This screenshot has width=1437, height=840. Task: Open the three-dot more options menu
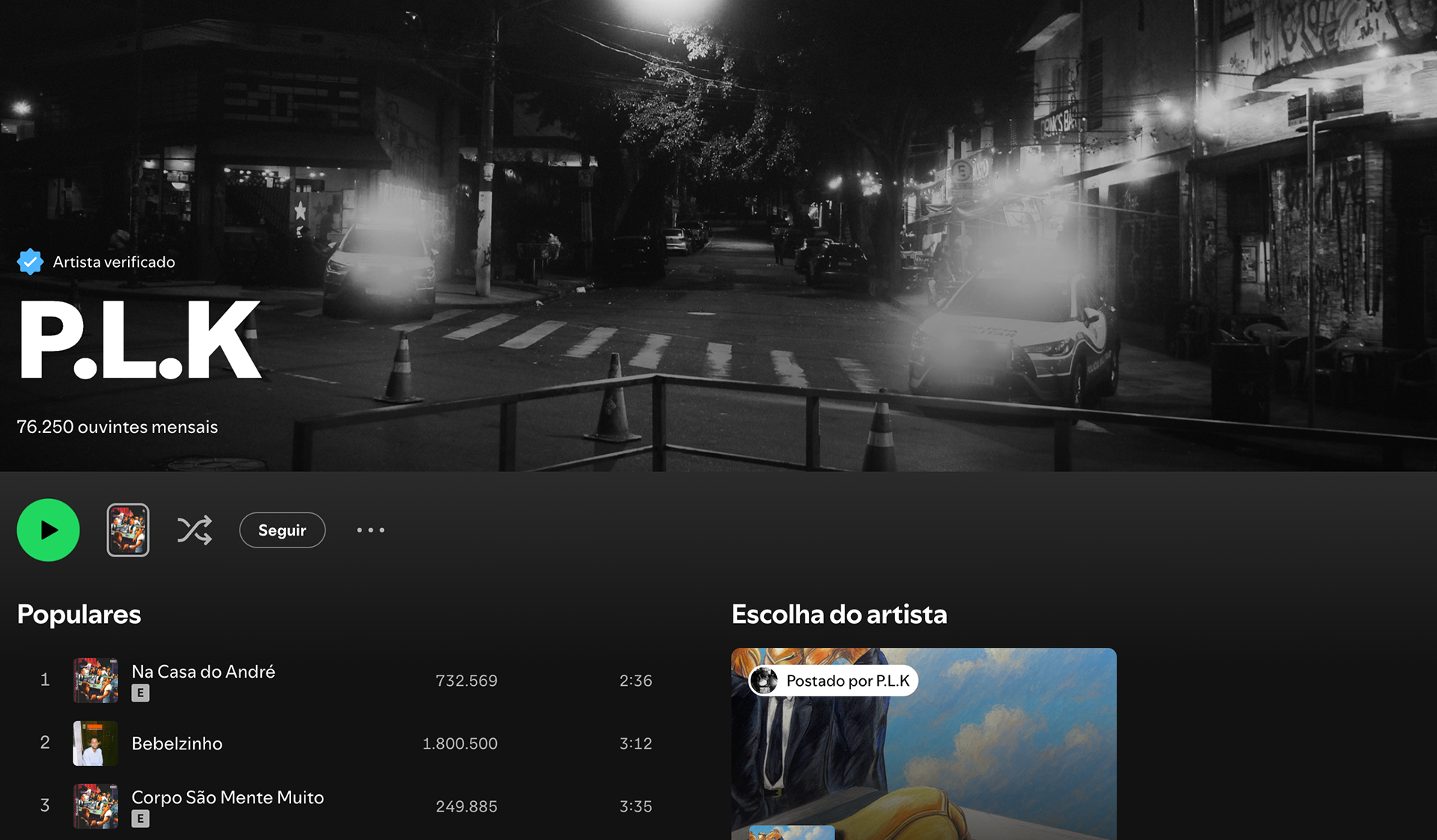[370, 530]
